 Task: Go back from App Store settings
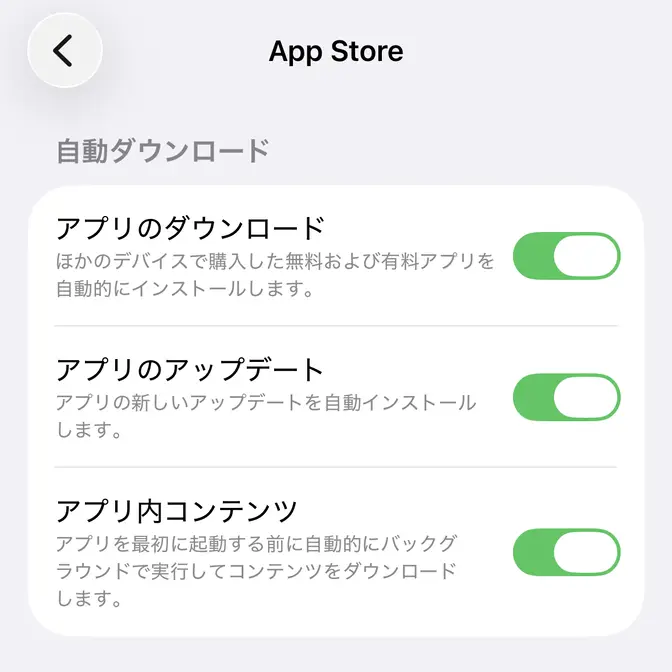(x=65, y=51)
